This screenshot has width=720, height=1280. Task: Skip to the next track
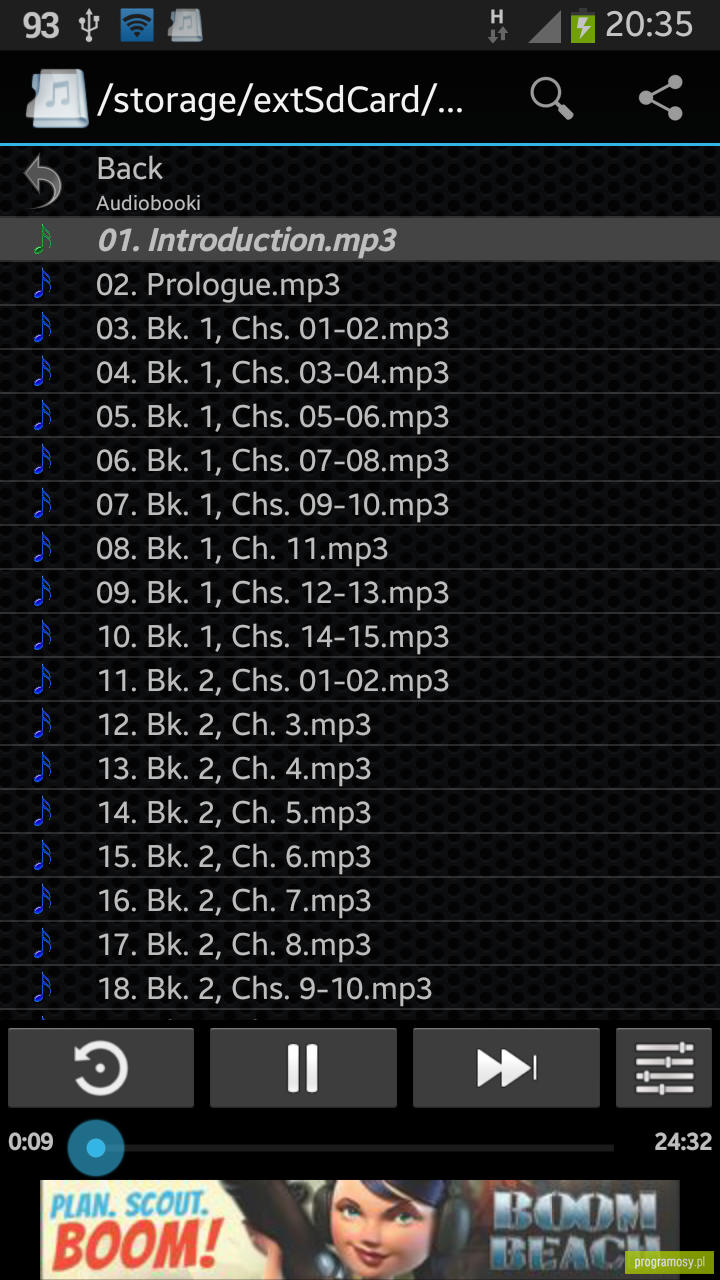[x=506, y=1068]
